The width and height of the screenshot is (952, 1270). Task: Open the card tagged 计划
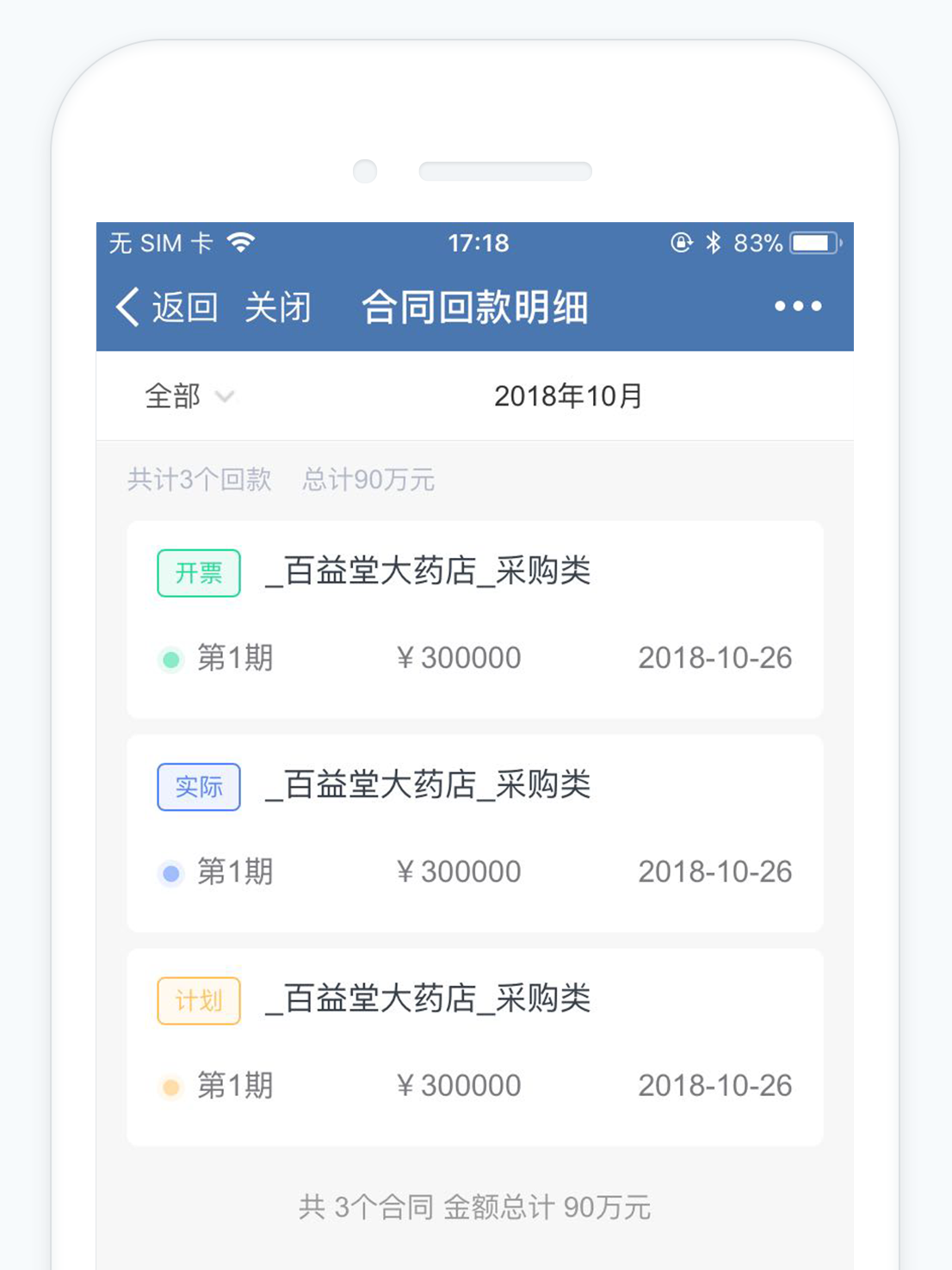[474, 1047]
